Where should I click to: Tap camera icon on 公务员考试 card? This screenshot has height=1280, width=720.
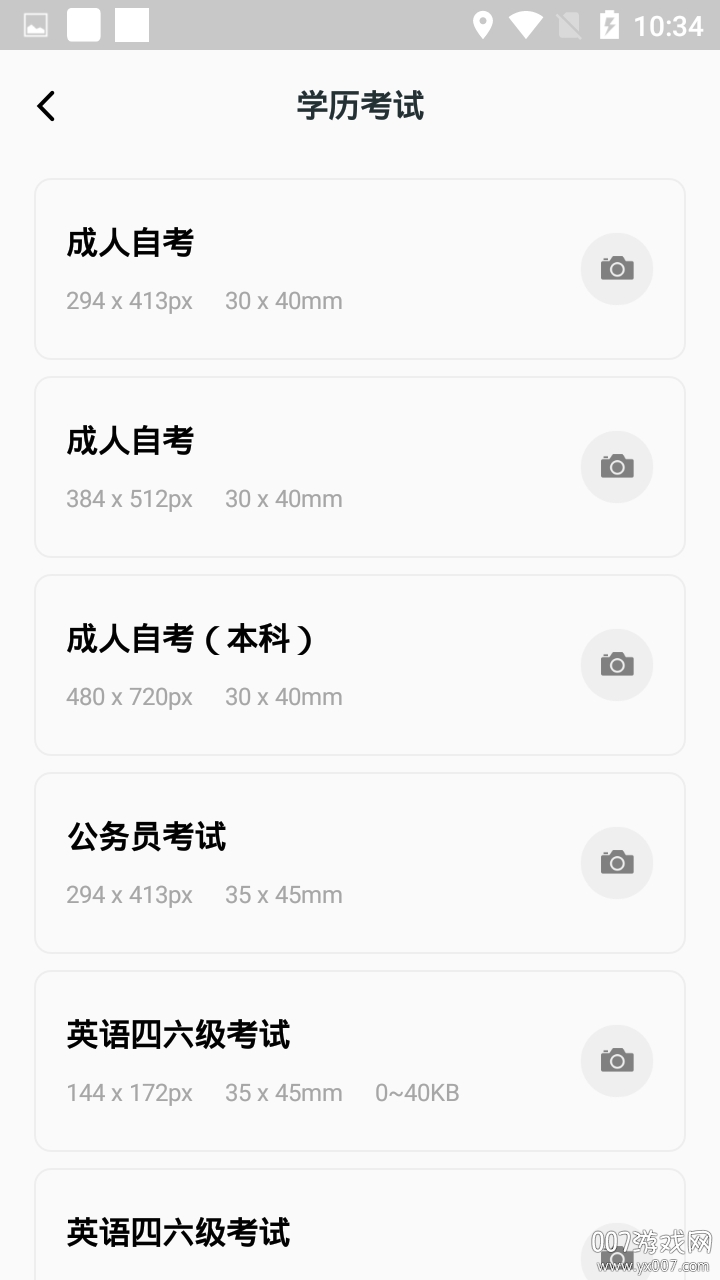coord(616,863)
